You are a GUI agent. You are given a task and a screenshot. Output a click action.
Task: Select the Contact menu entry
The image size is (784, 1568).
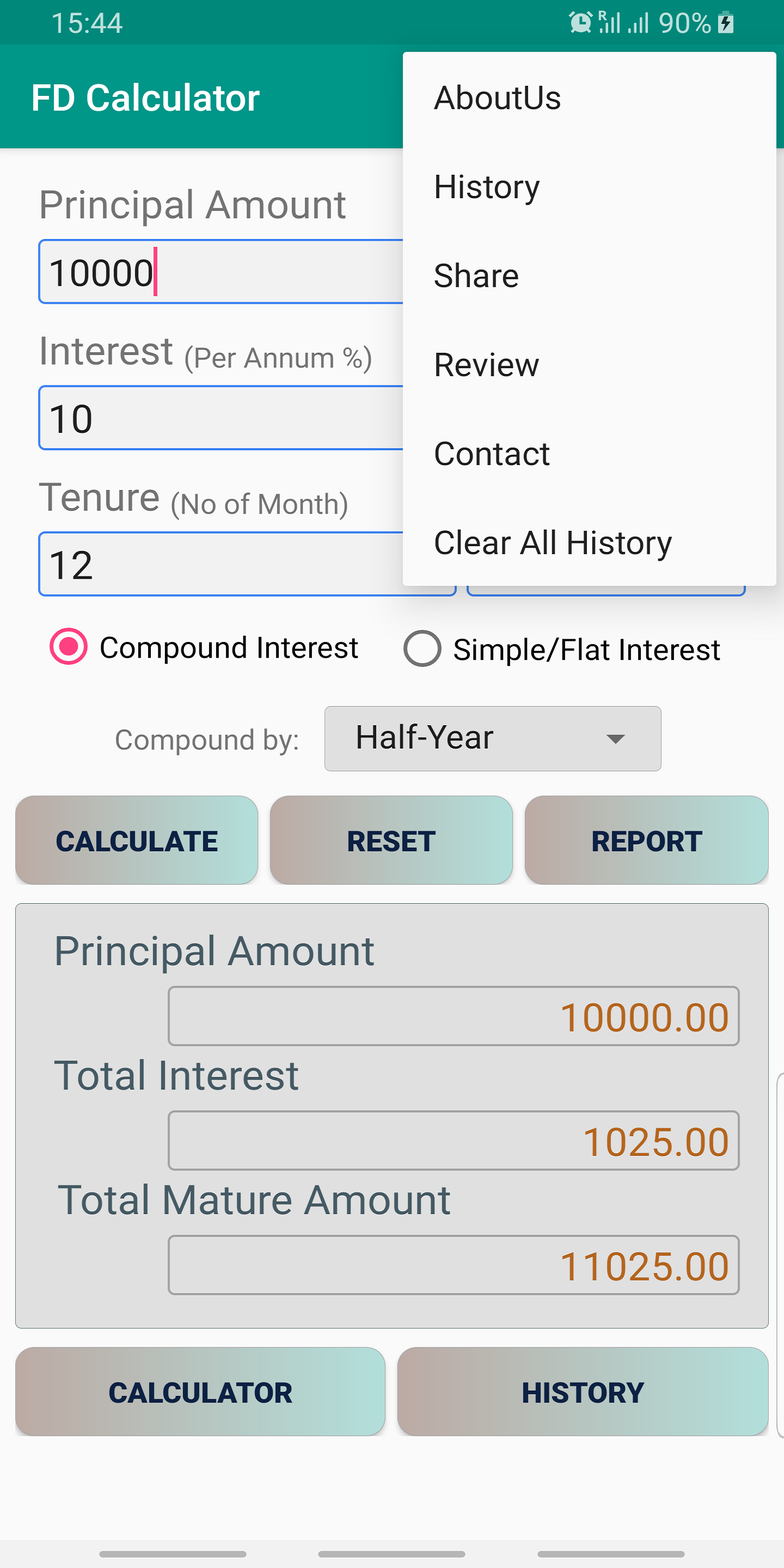point(589,454)
